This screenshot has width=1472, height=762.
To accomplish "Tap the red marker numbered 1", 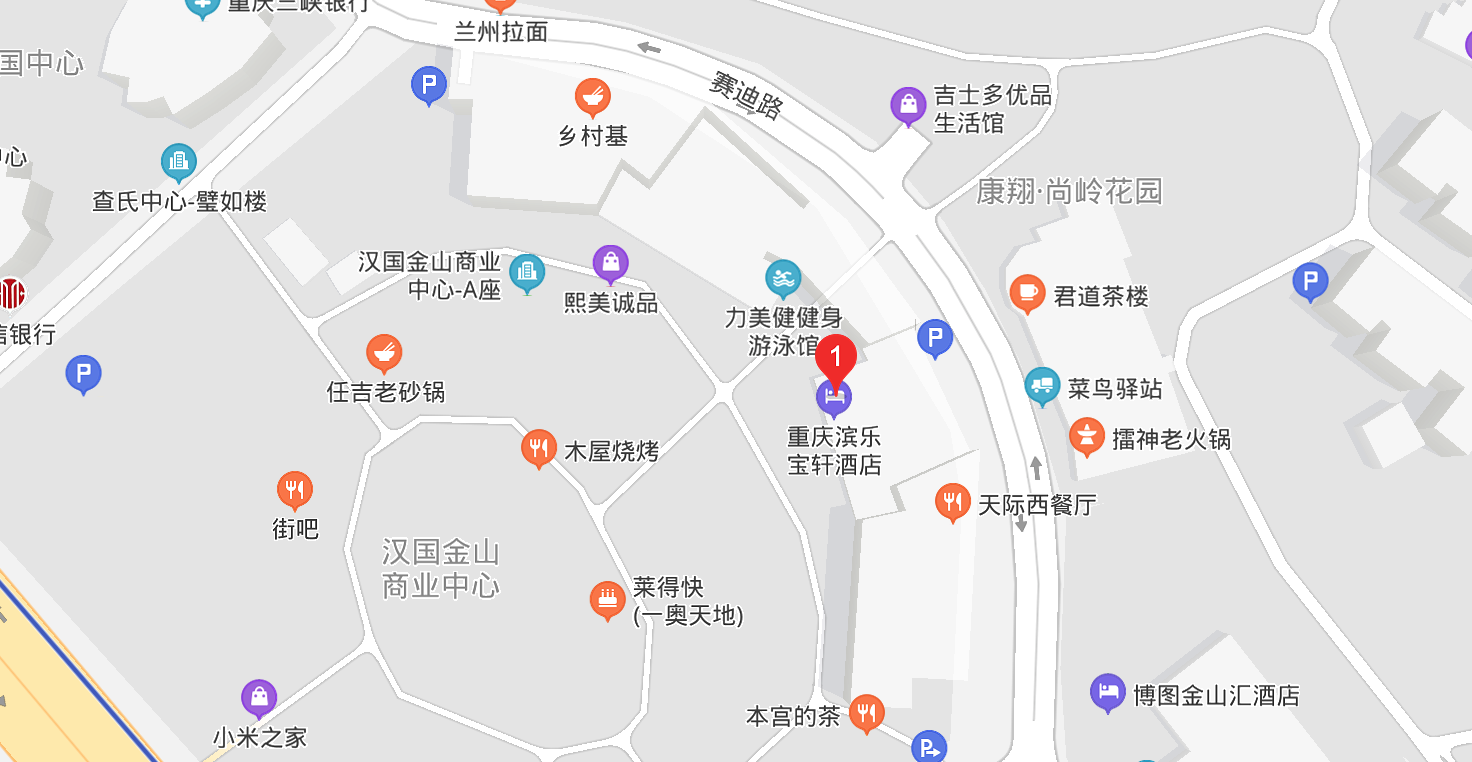I will click(x=835, y=358).
